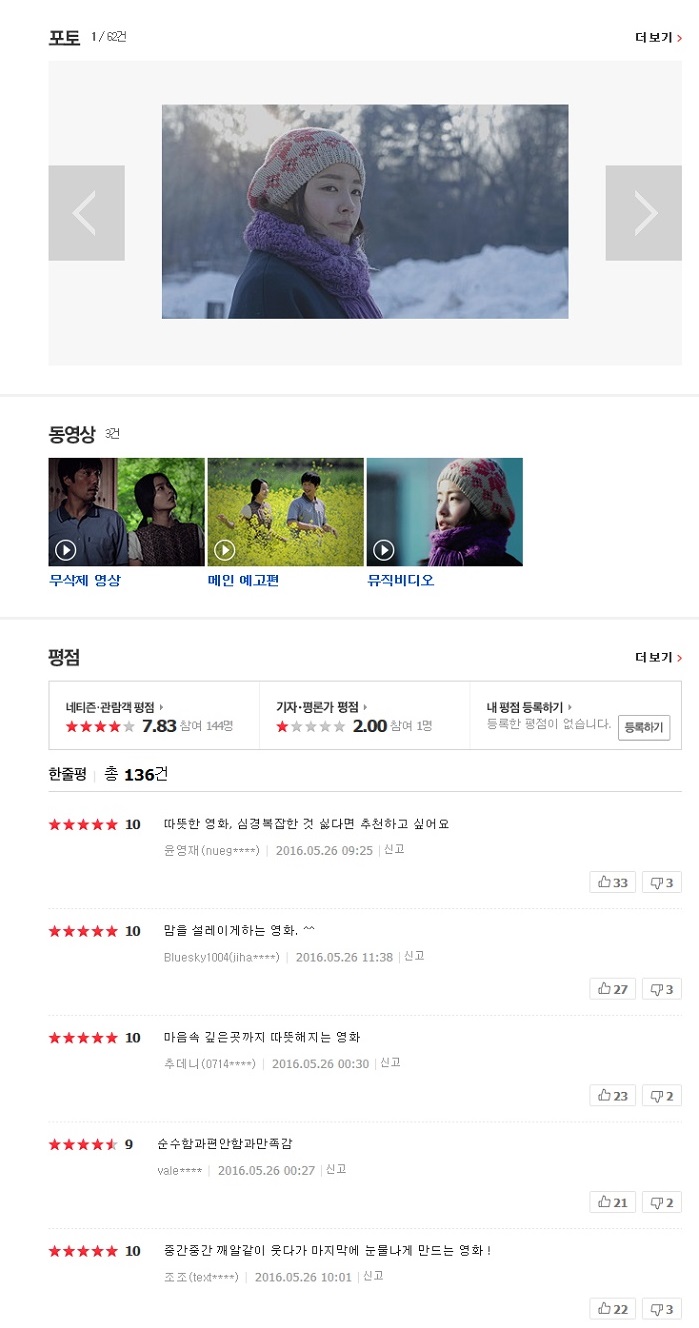The image size is (699, 1328).
Task: Show next photo in the gallery
Action: (643, 213)
